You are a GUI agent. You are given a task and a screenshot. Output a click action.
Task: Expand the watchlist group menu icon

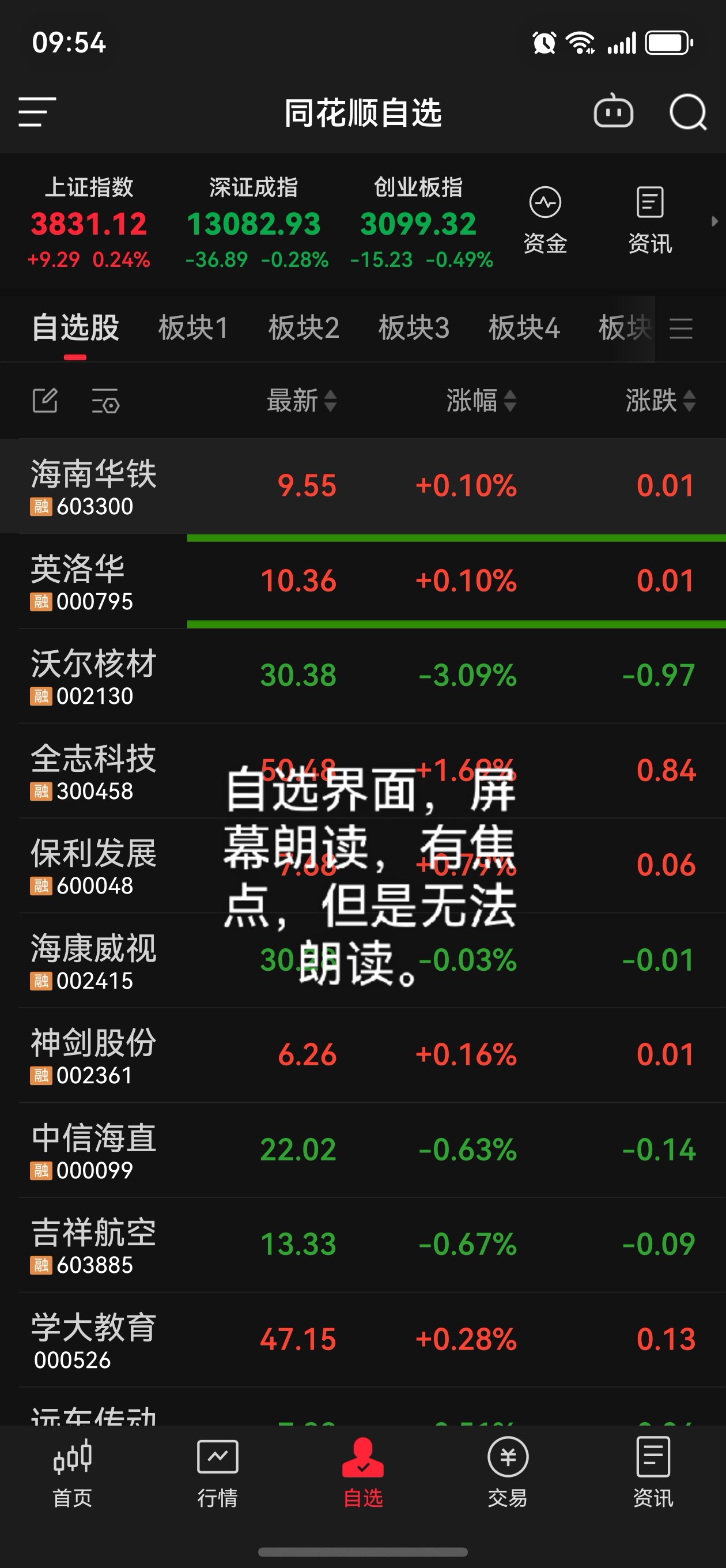coord(681,329)
